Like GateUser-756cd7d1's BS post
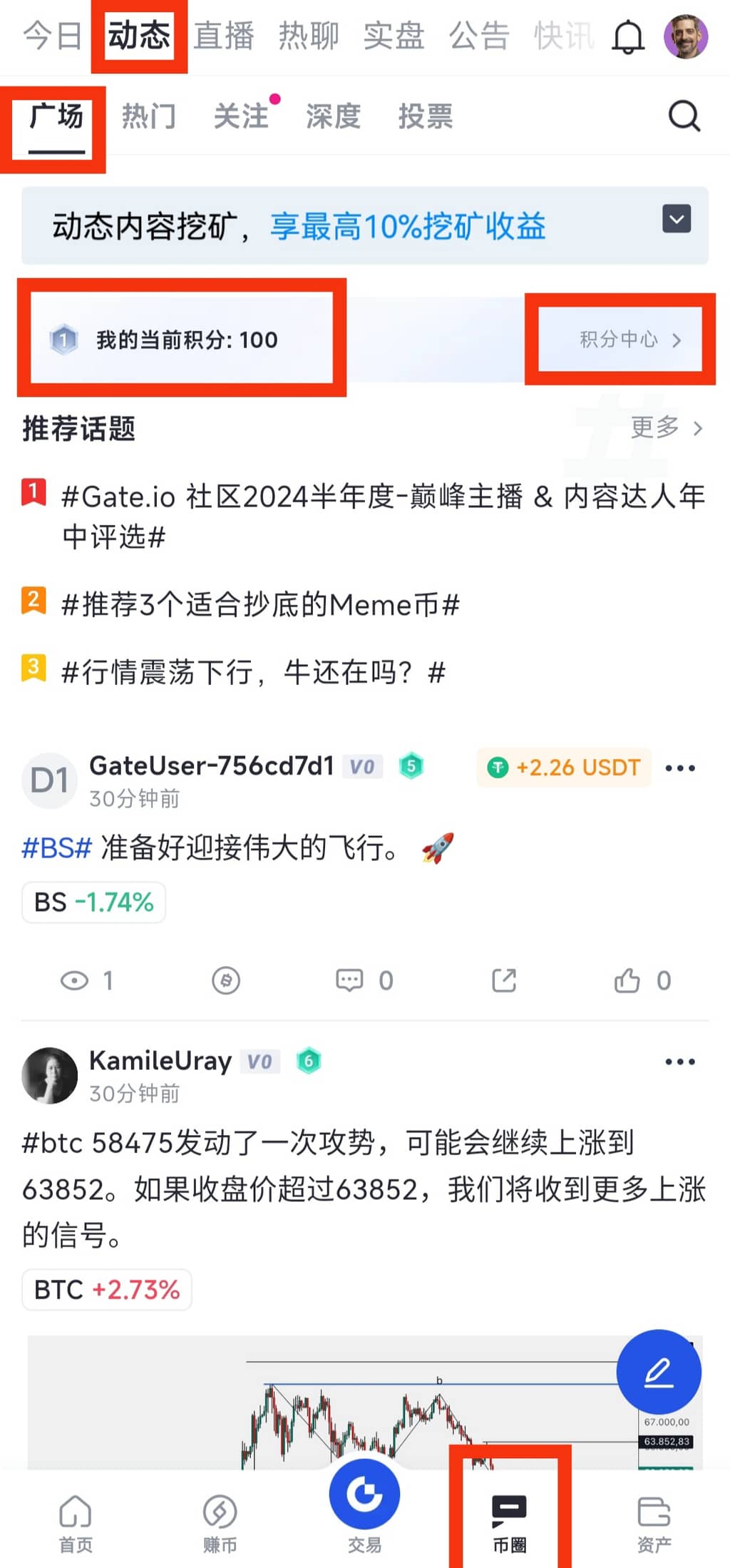 642,980
